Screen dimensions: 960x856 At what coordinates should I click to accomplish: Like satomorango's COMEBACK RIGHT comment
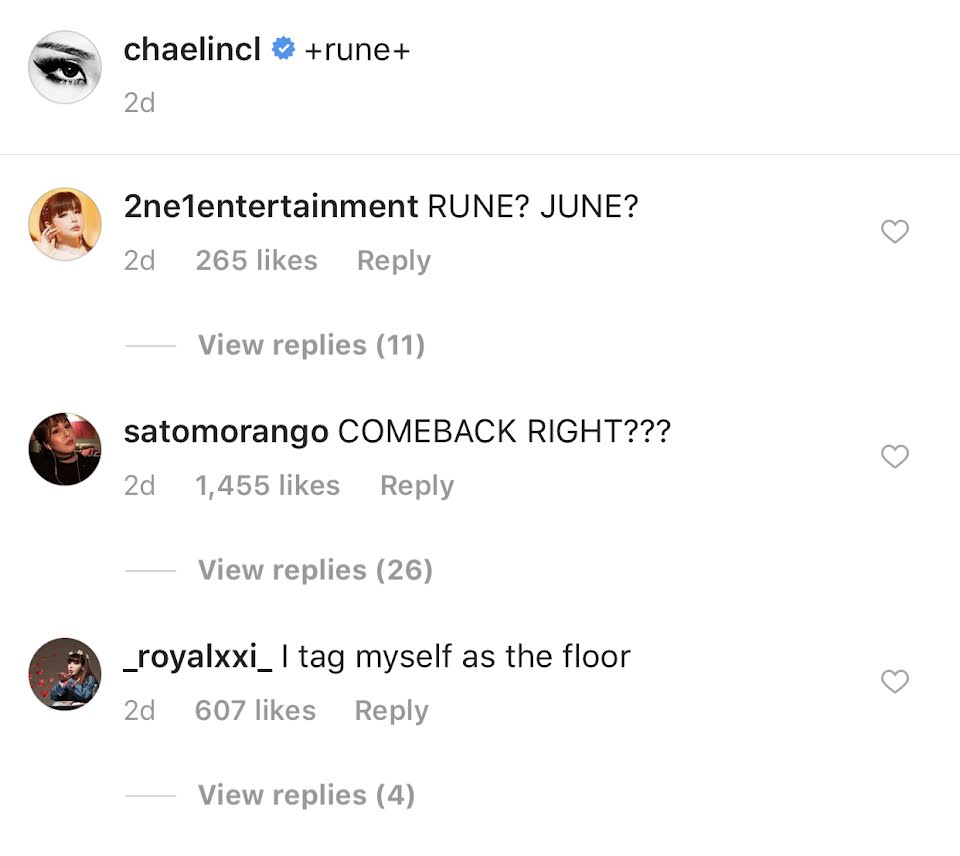pyautogui.click(x=894, y=456)
